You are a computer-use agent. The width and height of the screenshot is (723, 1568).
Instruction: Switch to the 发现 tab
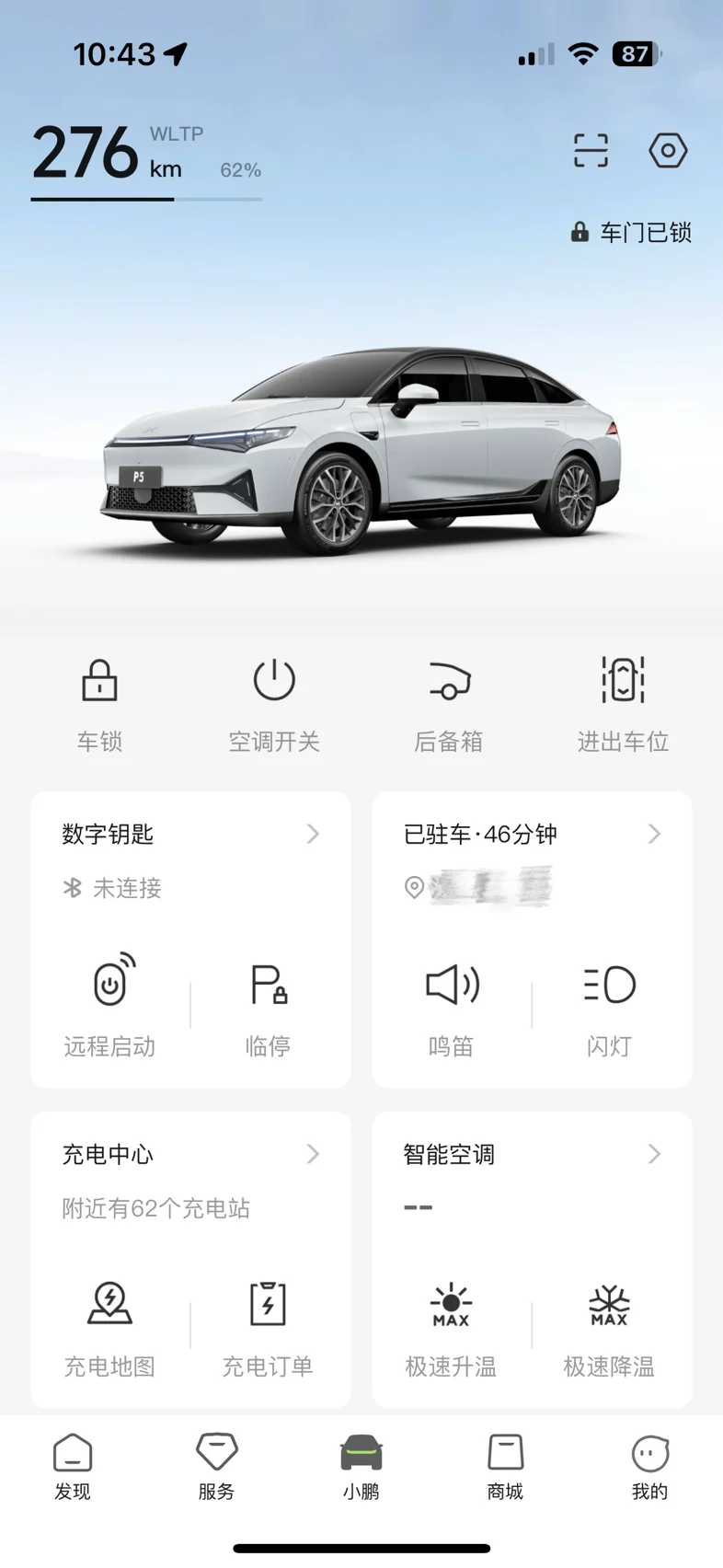(73, 1467)
